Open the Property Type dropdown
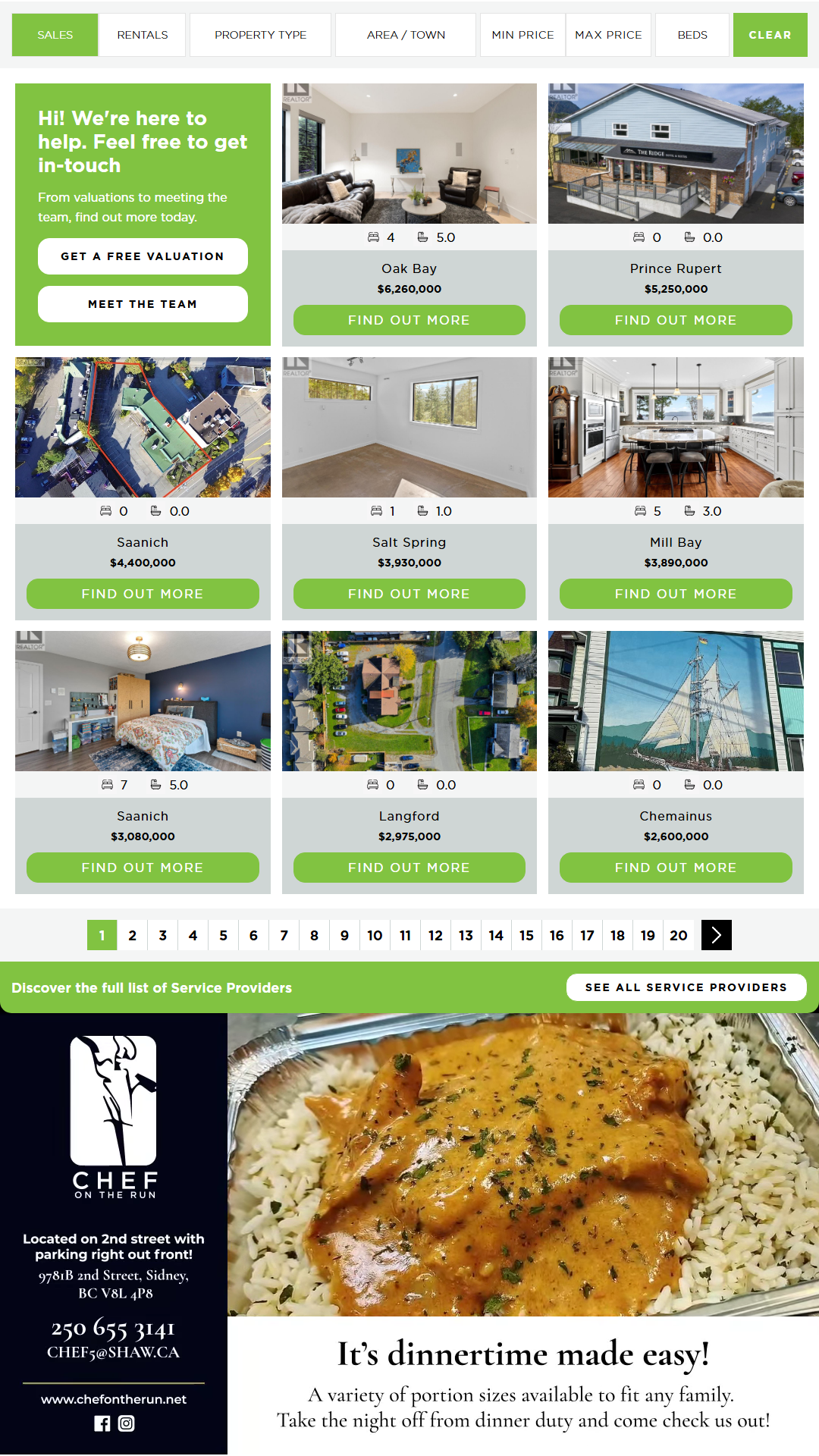This screenshot has width=819, height=1456. (x=260, y=35)
